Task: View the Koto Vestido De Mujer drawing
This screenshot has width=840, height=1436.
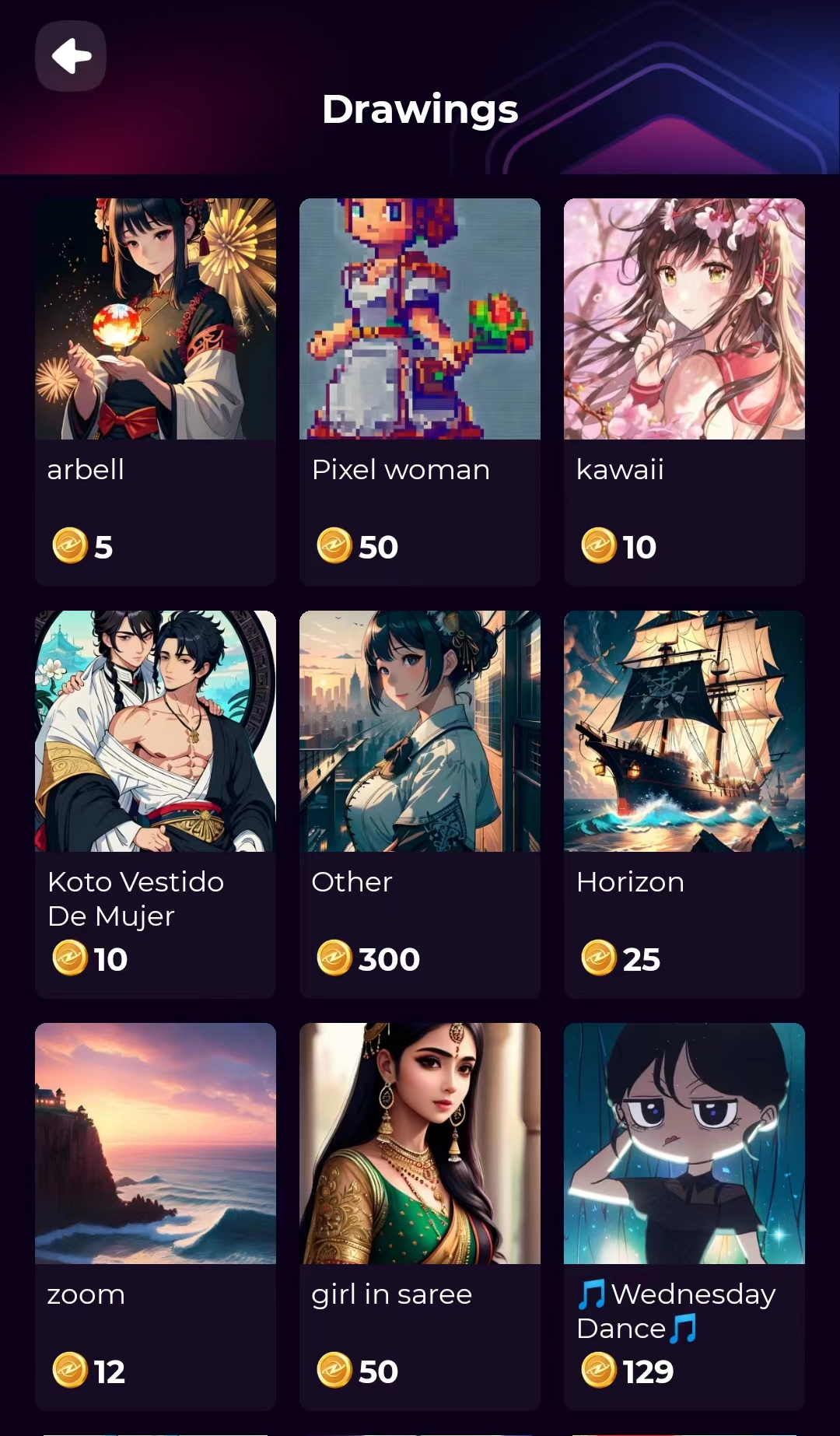Action: 156,733
